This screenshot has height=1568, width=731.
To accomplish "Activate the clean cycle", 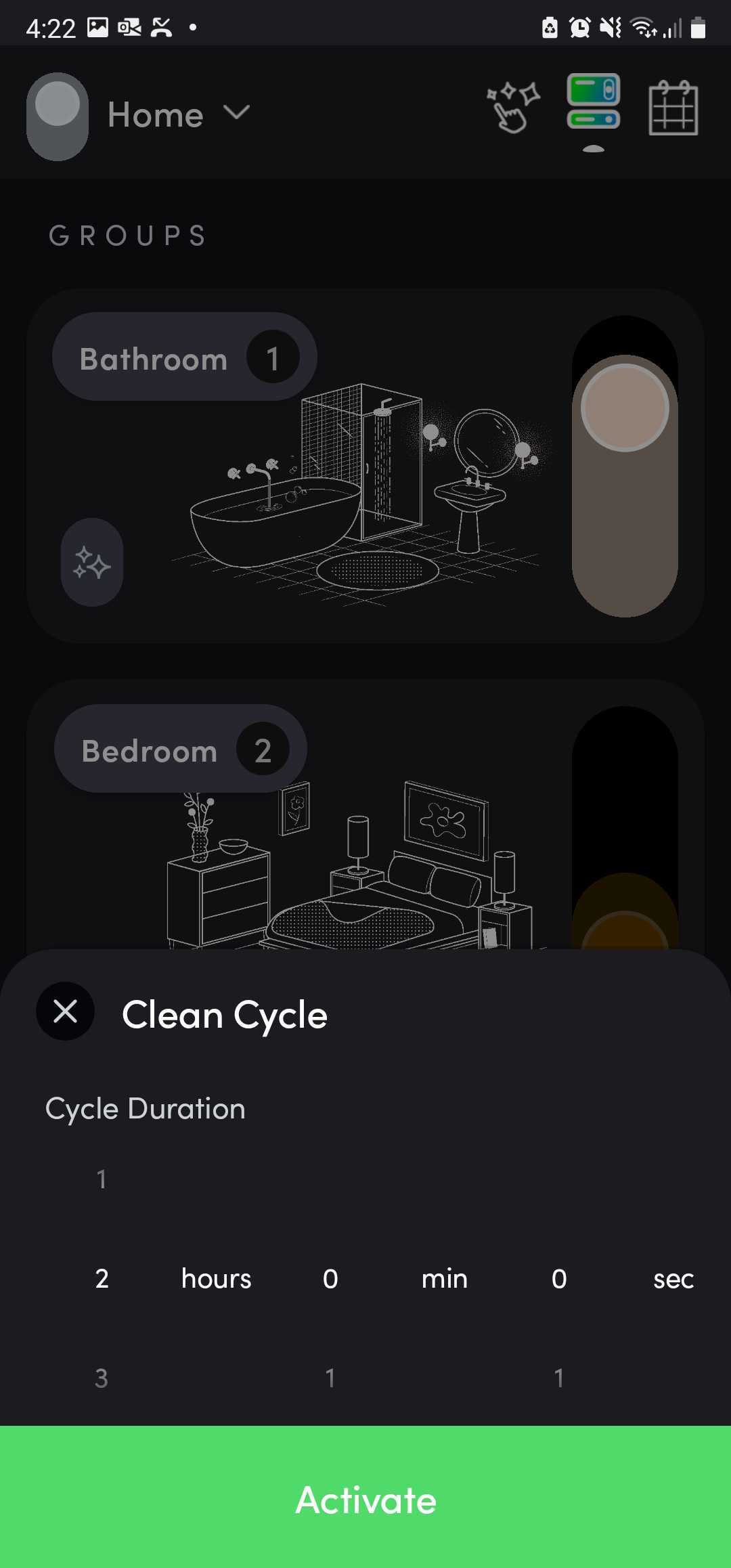I will coord(365,1499).
